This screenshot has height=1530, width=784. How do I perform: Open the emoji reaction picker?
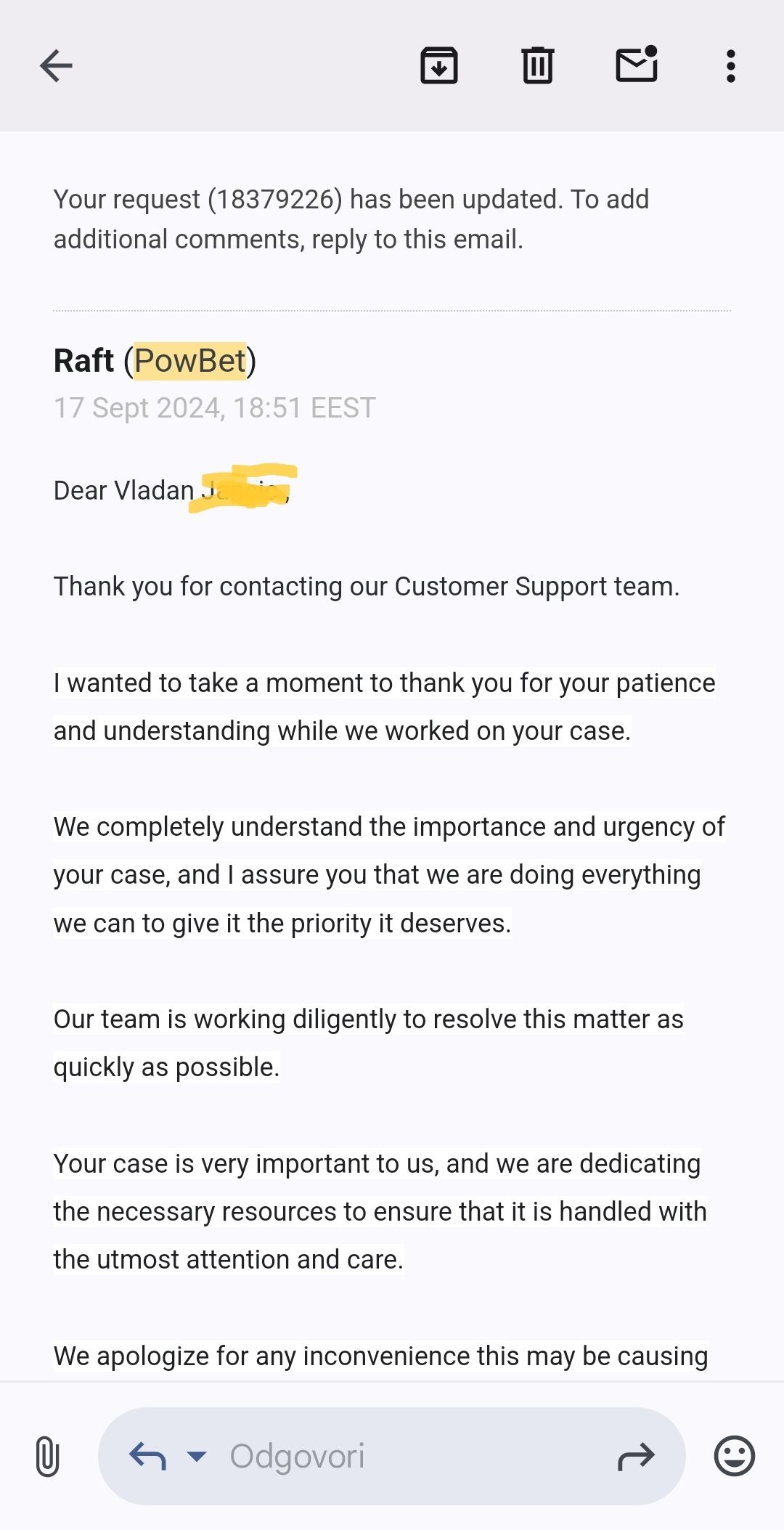pyautogui.click(x=735, y=1456)
